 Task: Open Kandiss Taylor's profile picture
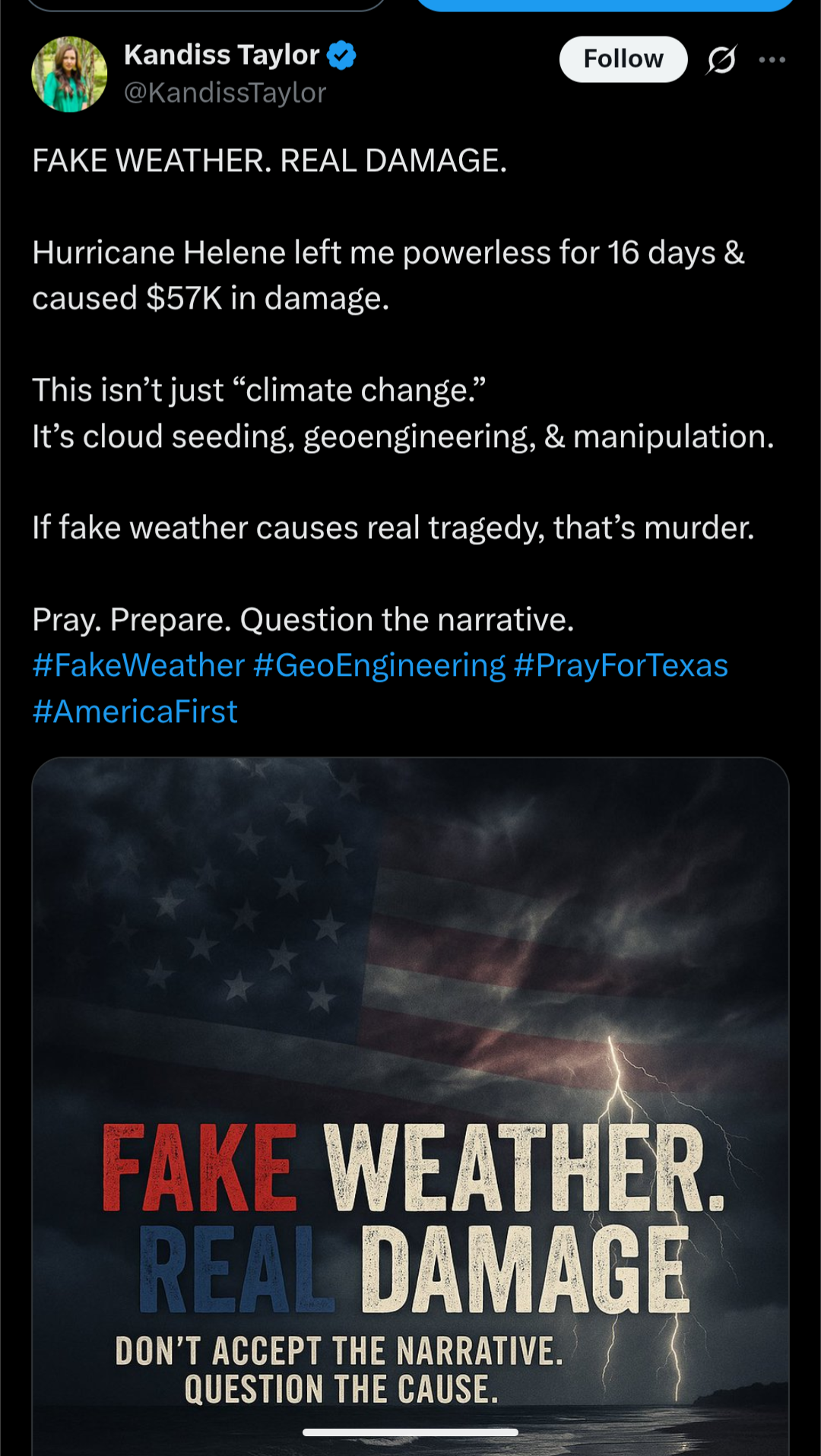click(69, 75)
